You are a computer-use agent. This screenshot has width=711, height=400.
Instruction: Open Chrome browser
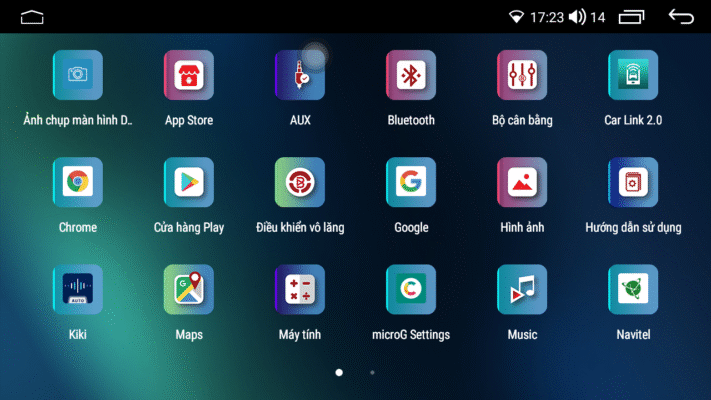point(77,183)
